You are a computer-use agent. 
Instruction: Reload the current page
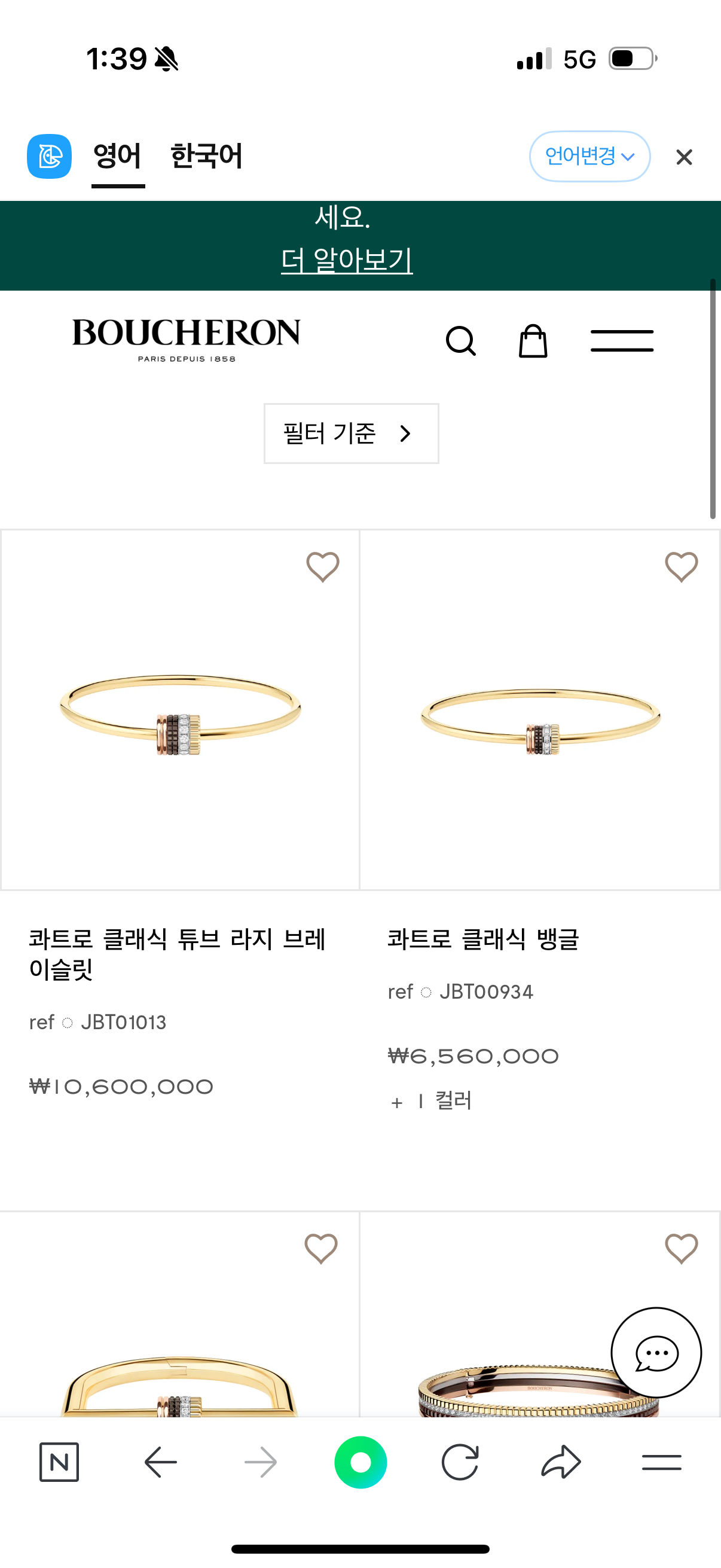[x=460, y=1462]
